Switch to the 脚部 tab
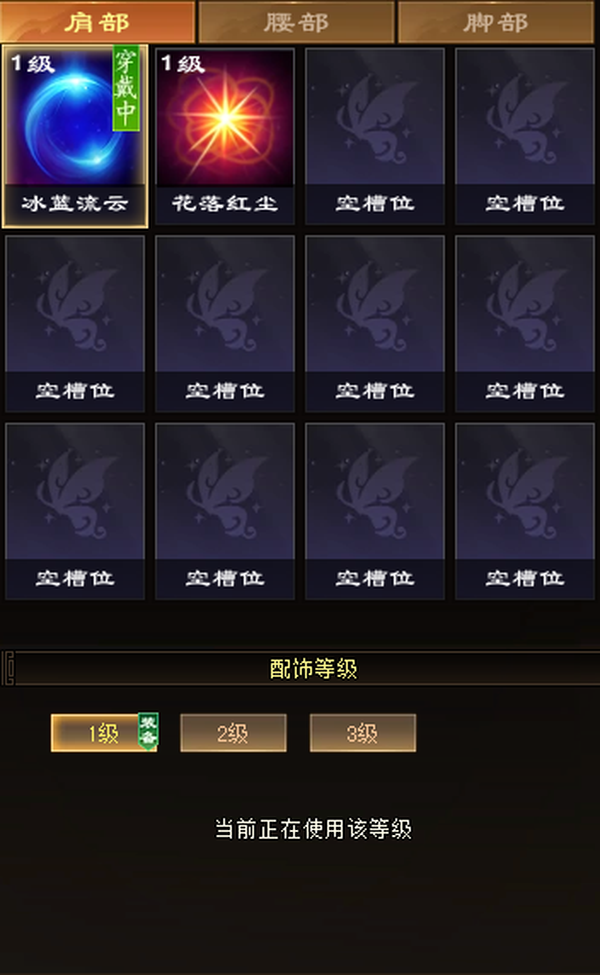Image resolution: width=600 pixels, height=975 pixels. click(x=496, y=22)
